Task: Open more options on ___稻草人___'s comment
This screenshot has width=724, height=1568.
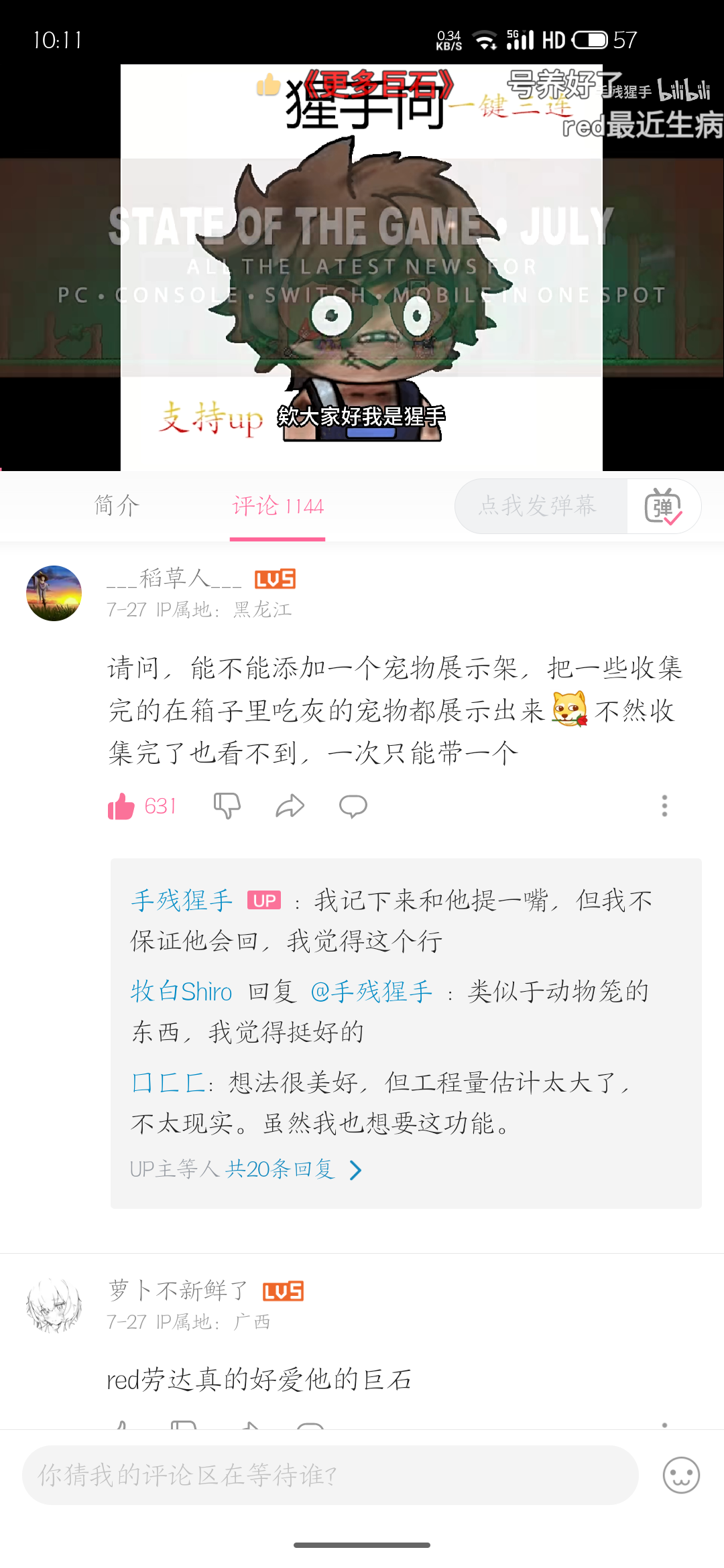Action: (664, 806)
